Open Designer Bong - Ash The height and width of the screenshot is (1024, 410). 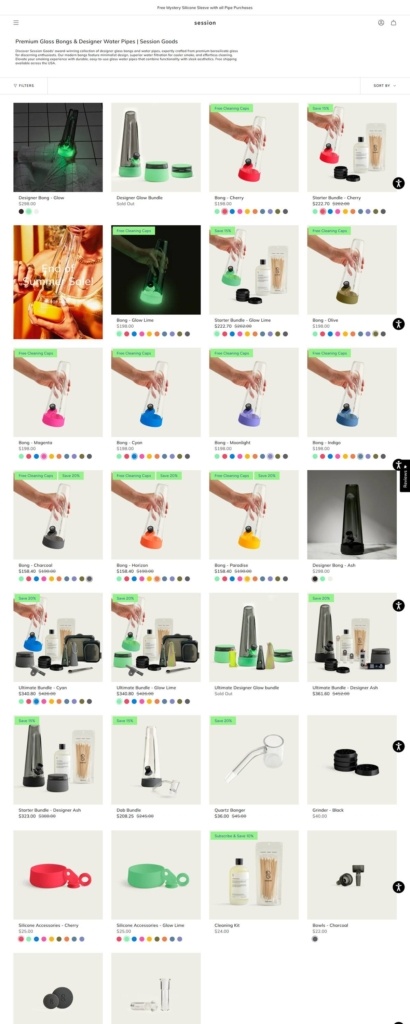(x=352, y=515)
